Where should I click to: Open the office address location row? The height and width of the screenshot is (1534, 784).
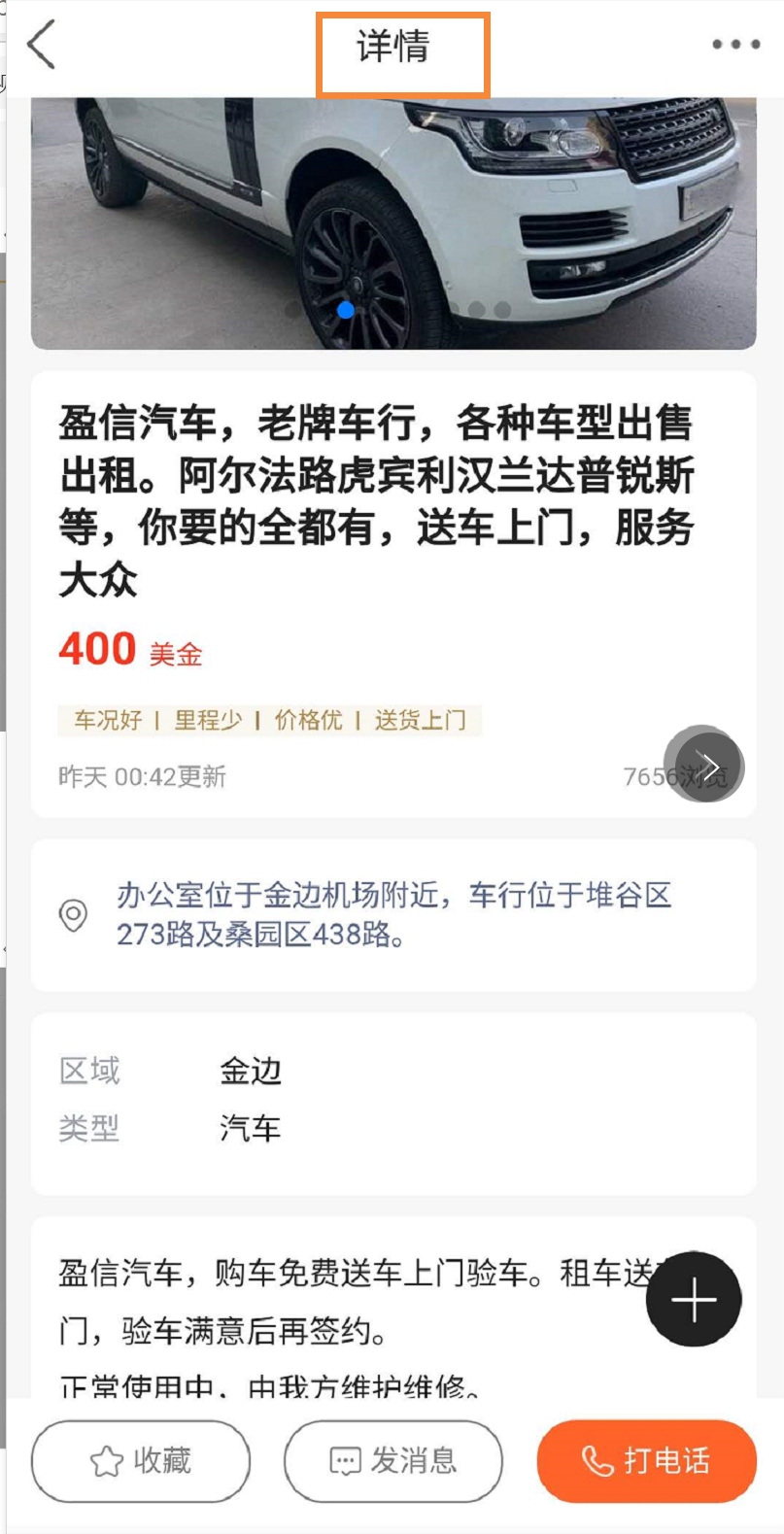(393, 914)
